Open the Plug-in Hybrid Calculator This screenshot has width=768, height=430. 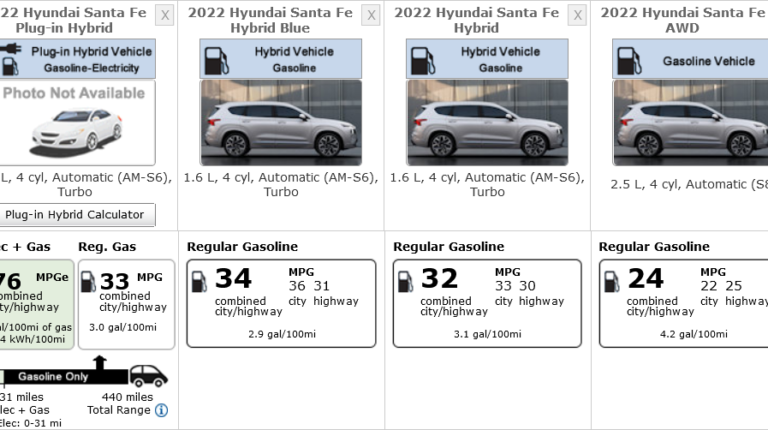coord(76,214)
